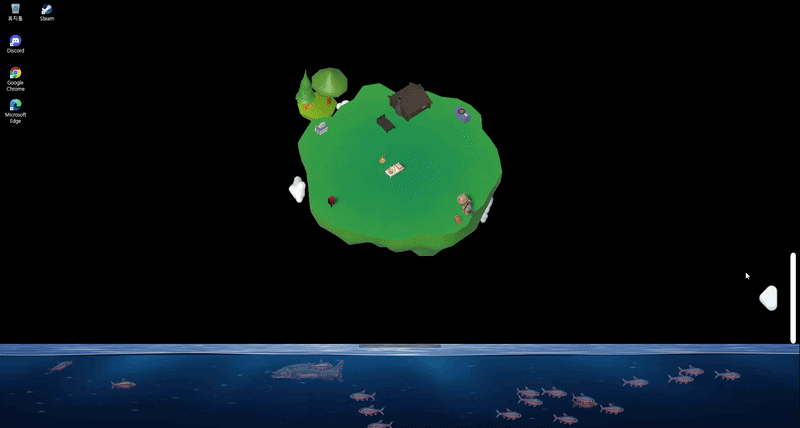Launch Discord from the desktop
The height and width of the screenshot is (428, 800).
click(15, 42)
